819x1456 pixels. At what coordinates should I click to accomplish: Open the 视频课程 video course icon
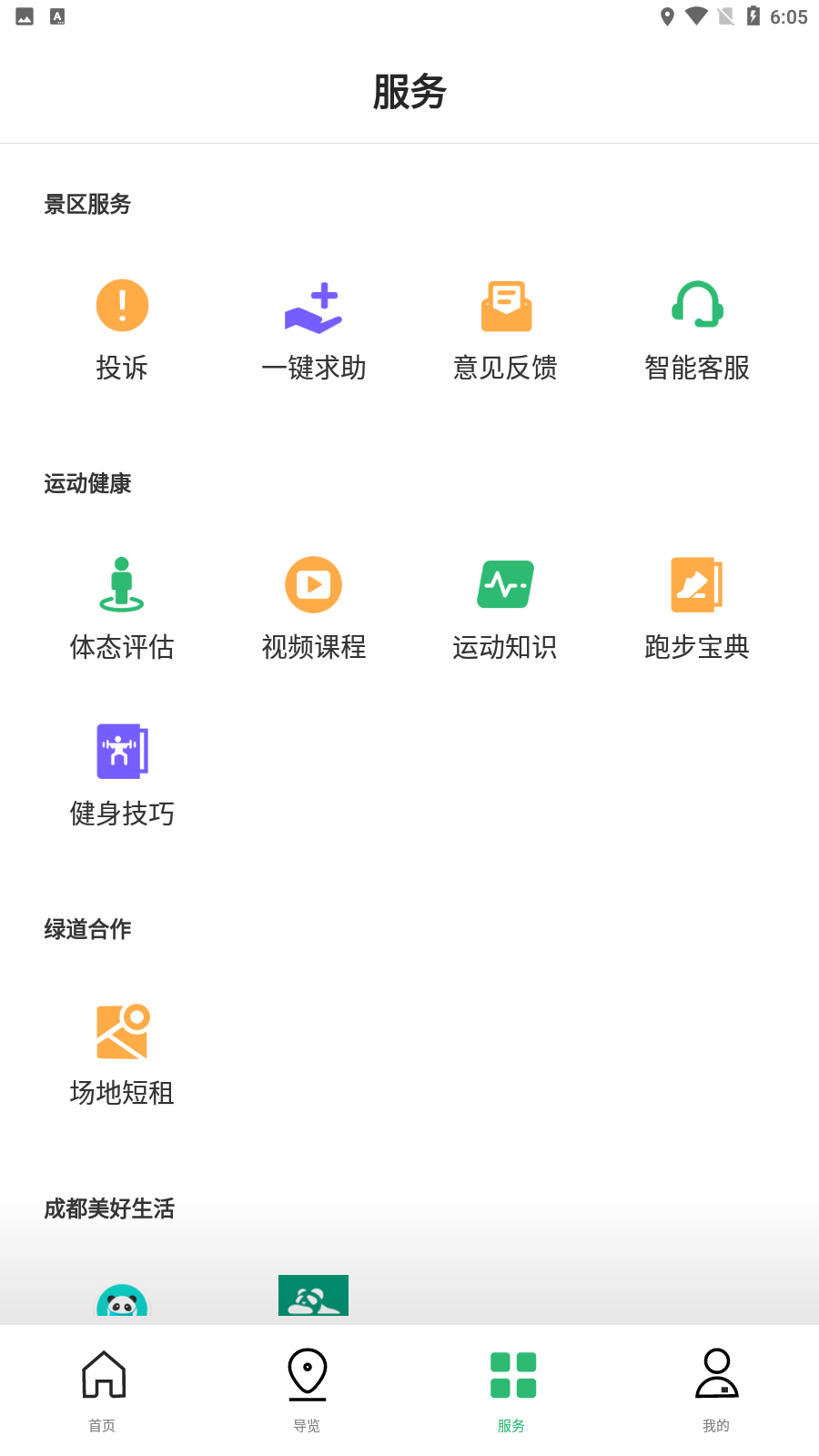[x=313, y=584]
